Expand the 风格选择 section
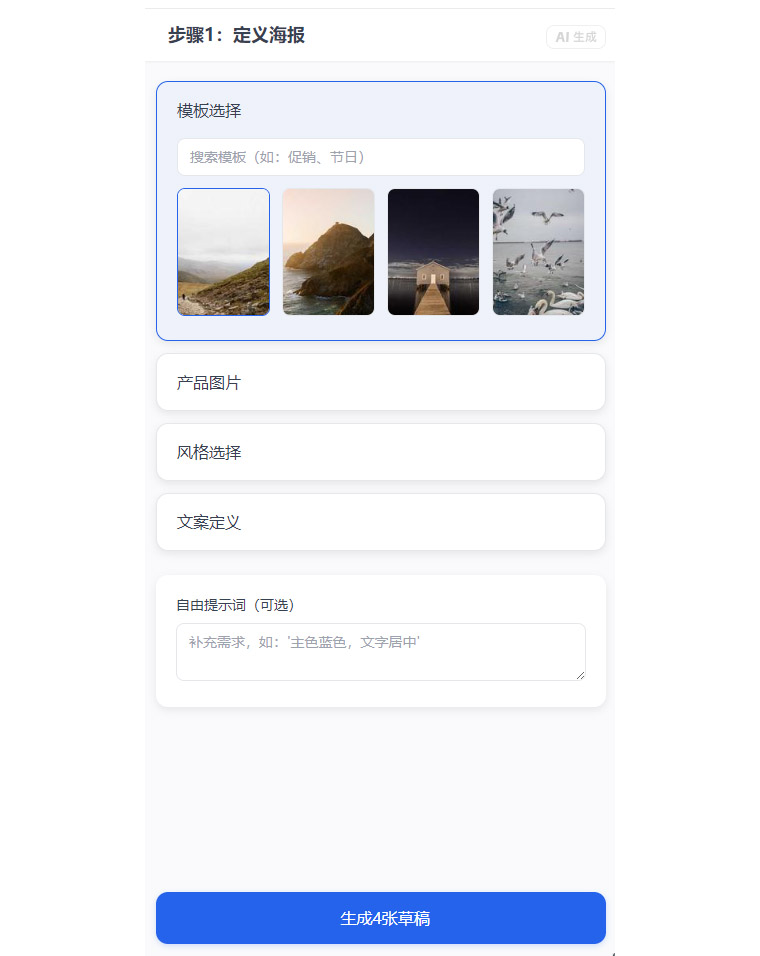 pyautogui.click(x=380, y=452)
